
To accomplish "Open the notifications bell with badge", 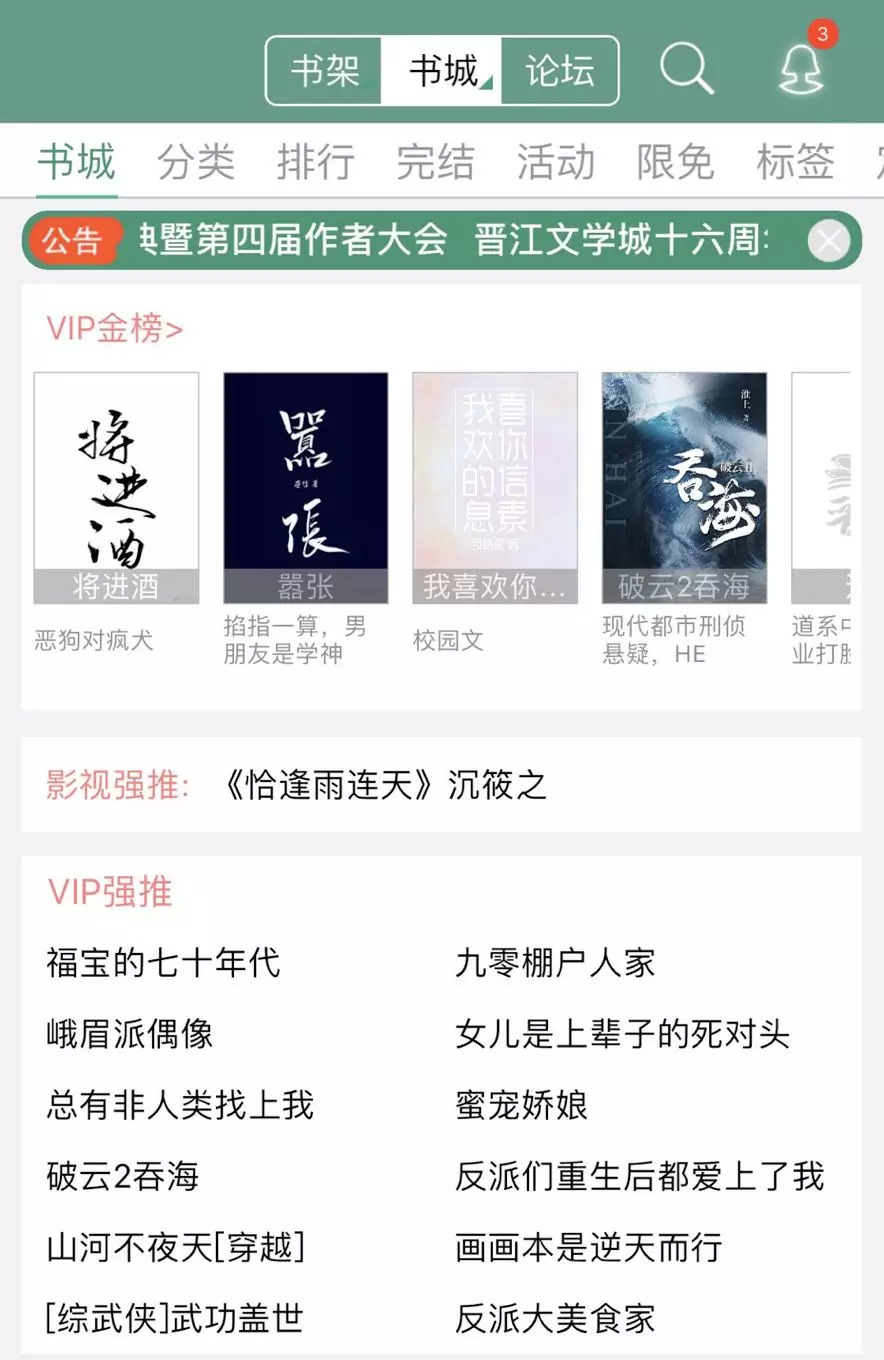I will 802,70.
